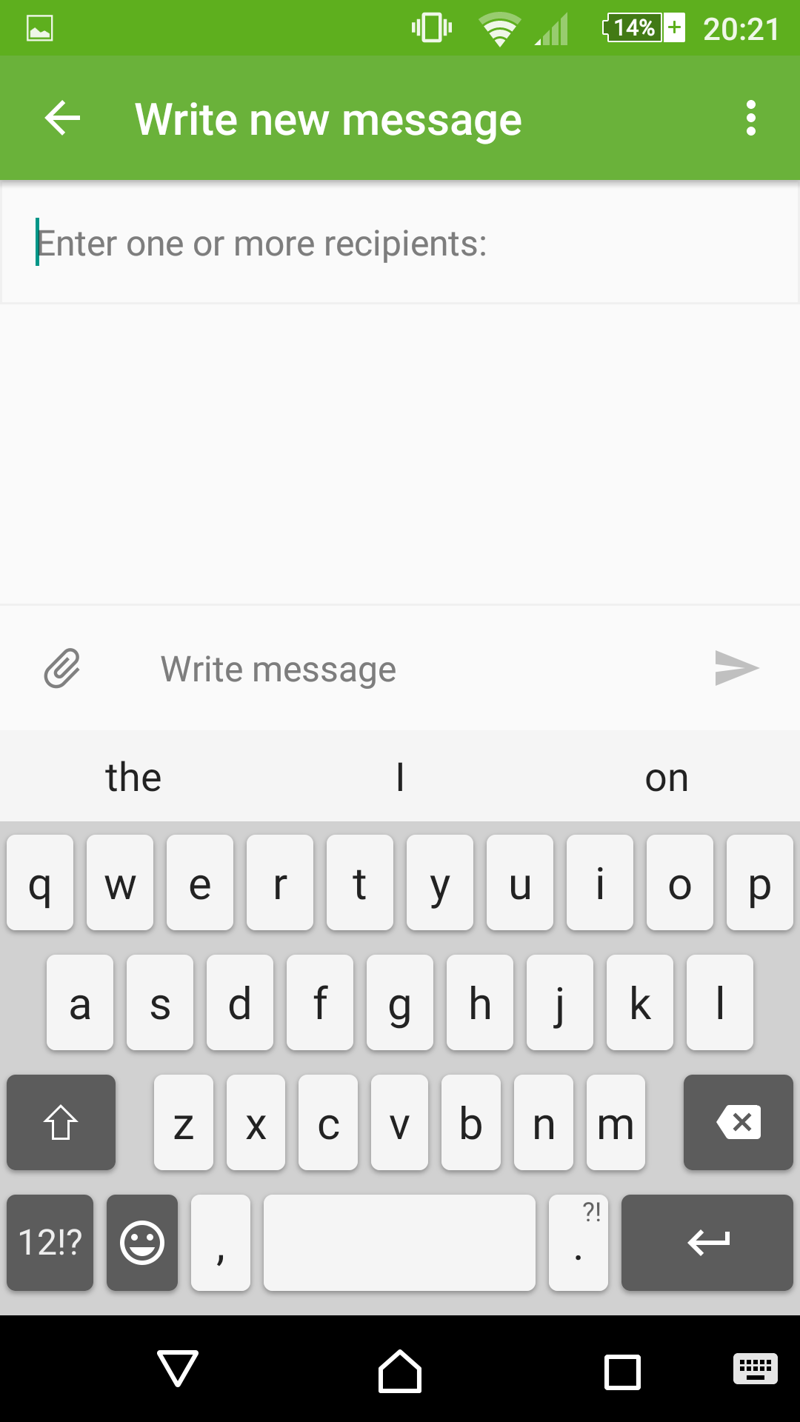Open the overflow menu
The width and height of the screenshot is (800, 1422).
751,119
